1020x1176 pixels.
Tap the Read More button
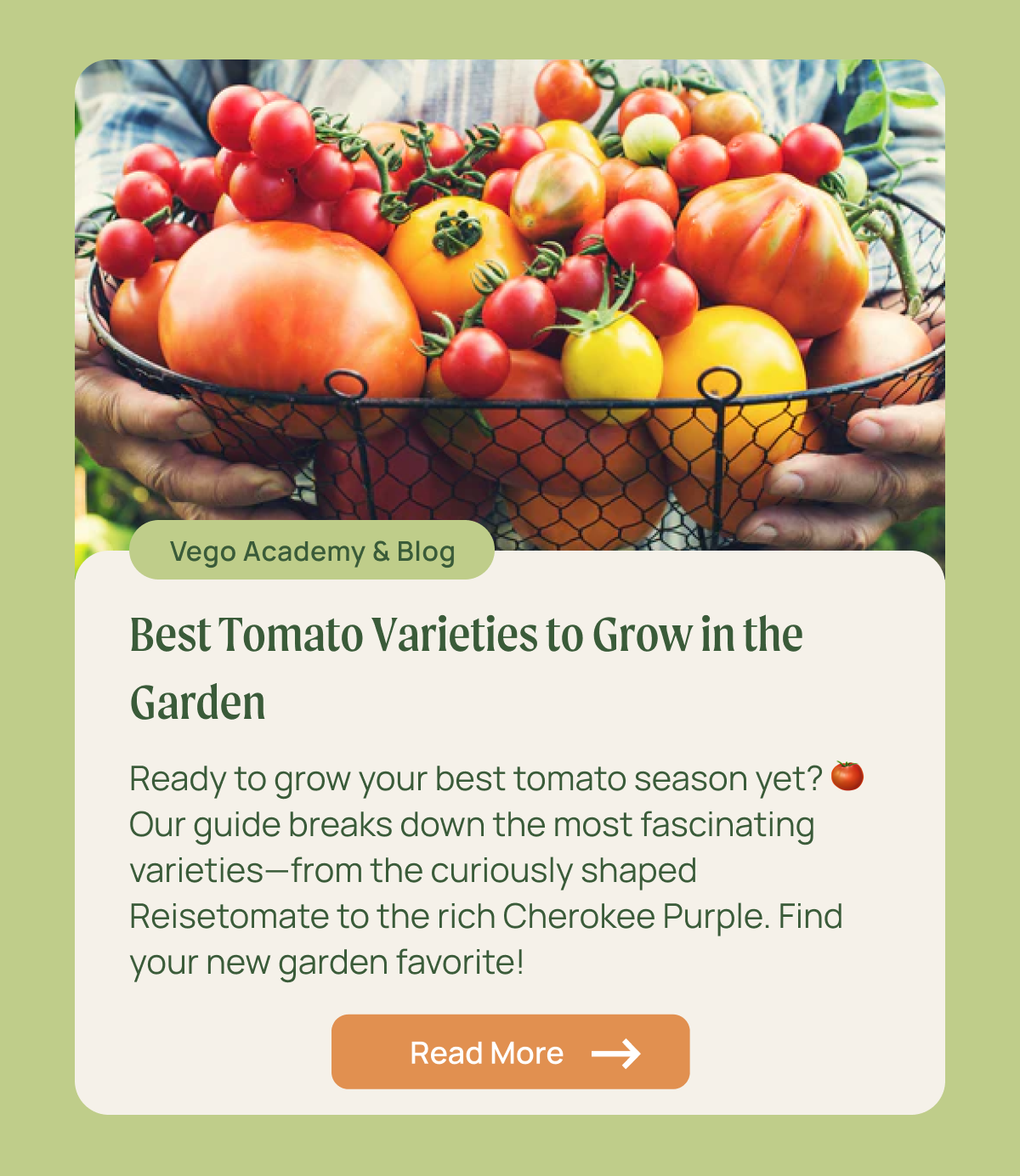tap(510, 1052)
